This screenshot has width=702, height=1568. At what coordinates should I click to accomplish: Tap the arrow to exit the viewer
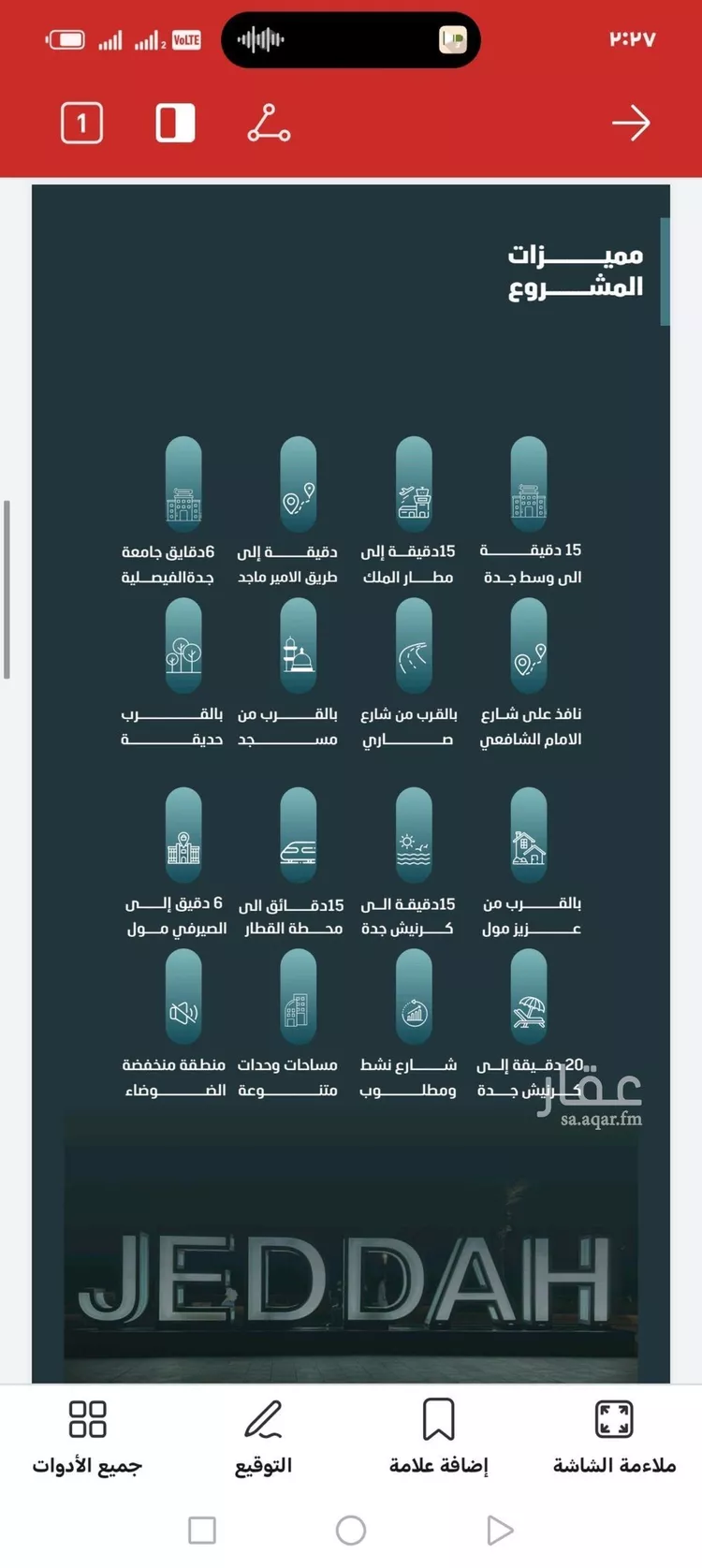click(x=630, y=124)
